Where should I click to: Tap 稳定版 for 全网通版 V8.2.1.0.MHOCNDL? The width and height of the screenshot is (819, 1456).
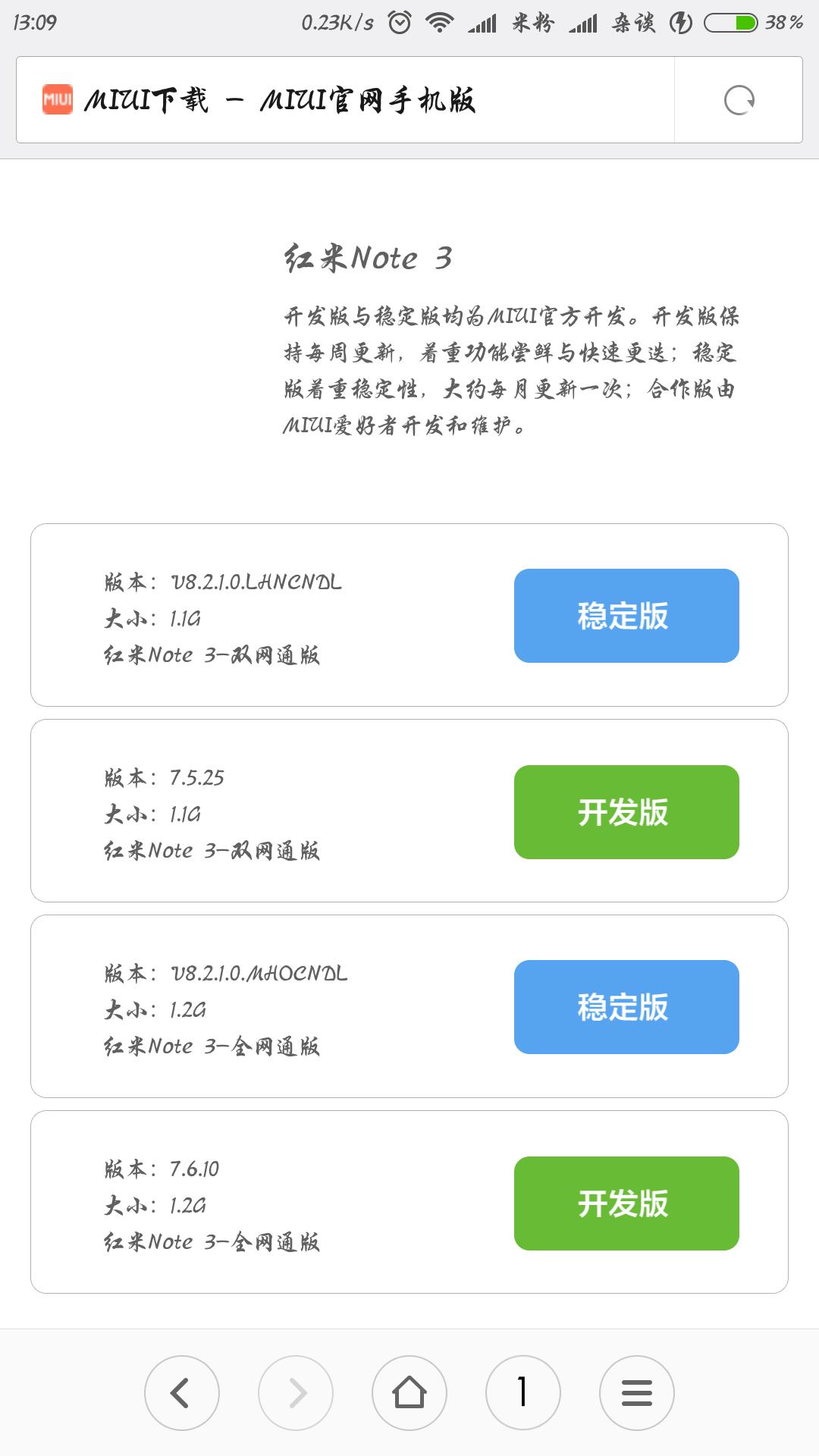pos(626,1007)
